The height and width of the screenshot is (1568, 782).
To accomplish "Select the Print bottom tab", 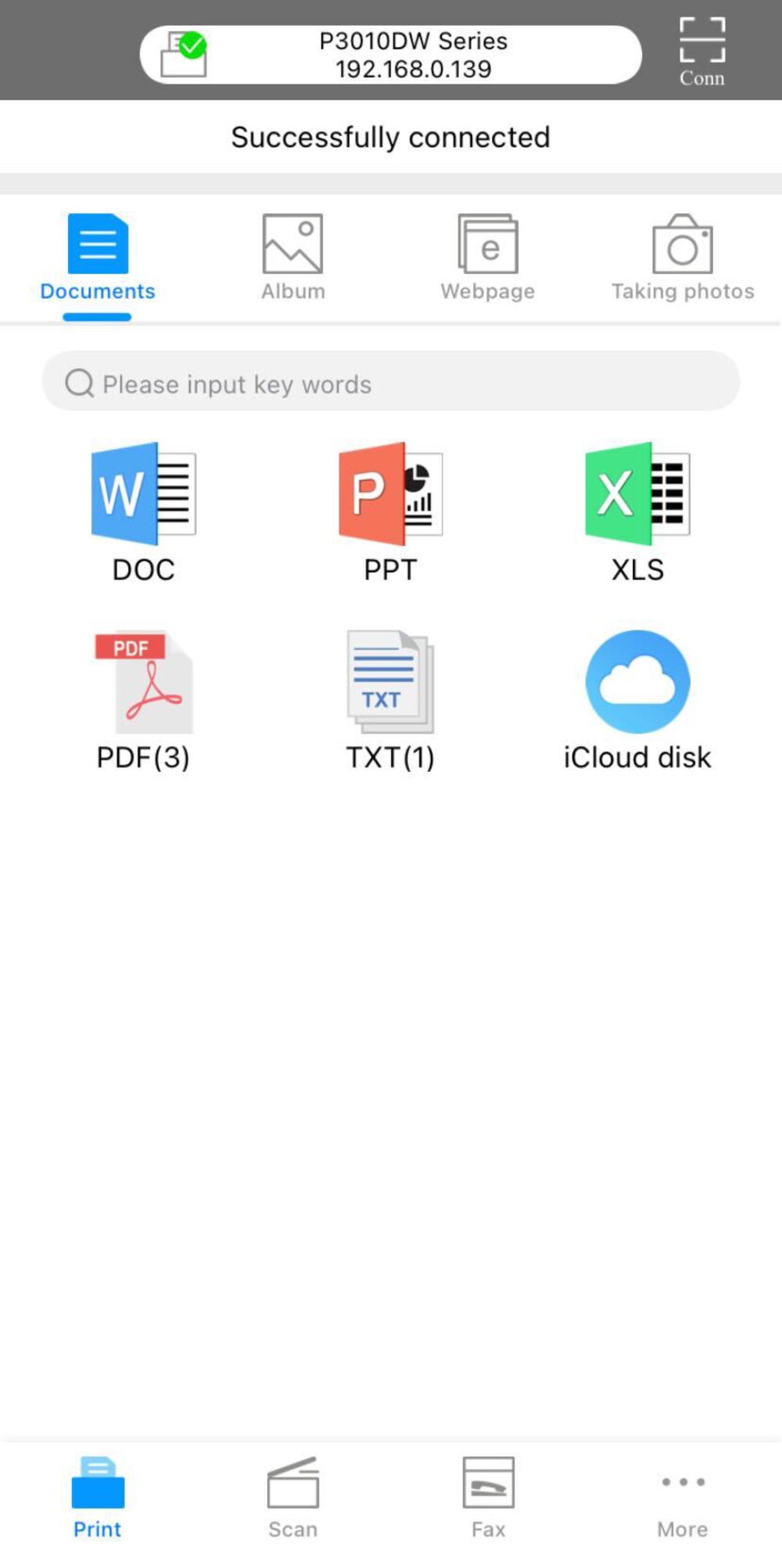I will pos(98,1498).
